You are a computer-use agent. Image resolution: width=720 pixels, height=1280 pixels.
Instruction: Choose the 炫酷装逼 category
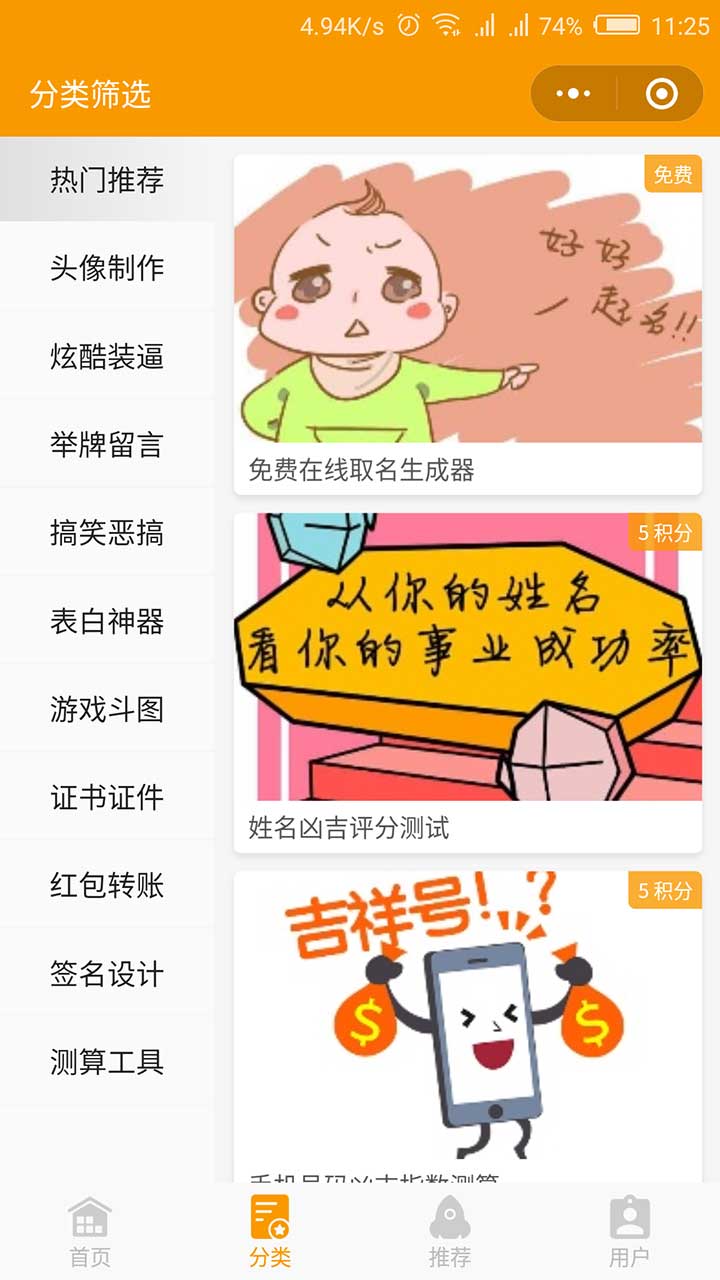click(x=107, y=356)
